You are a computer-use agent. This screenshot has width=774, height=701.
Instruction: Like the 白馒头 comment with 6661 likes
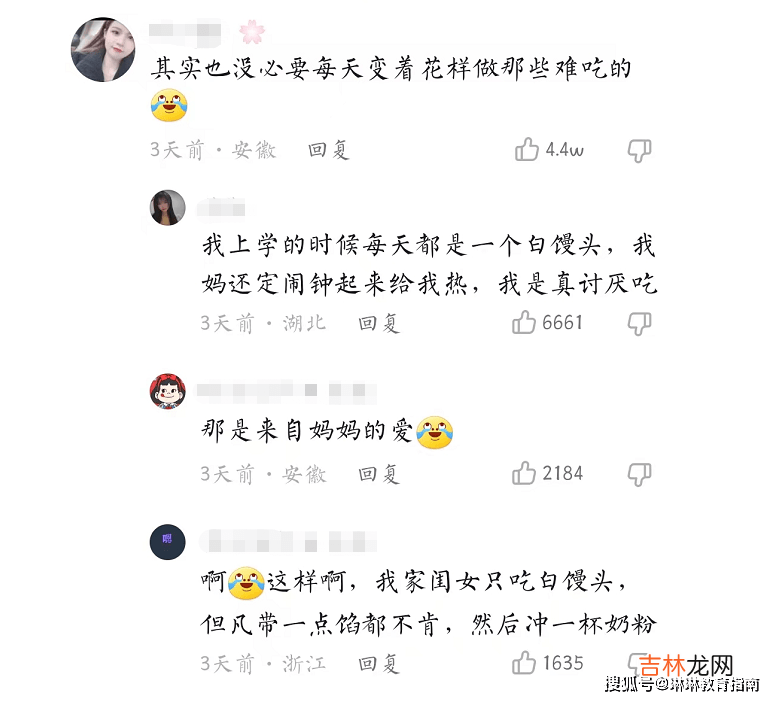click(524, 323)
